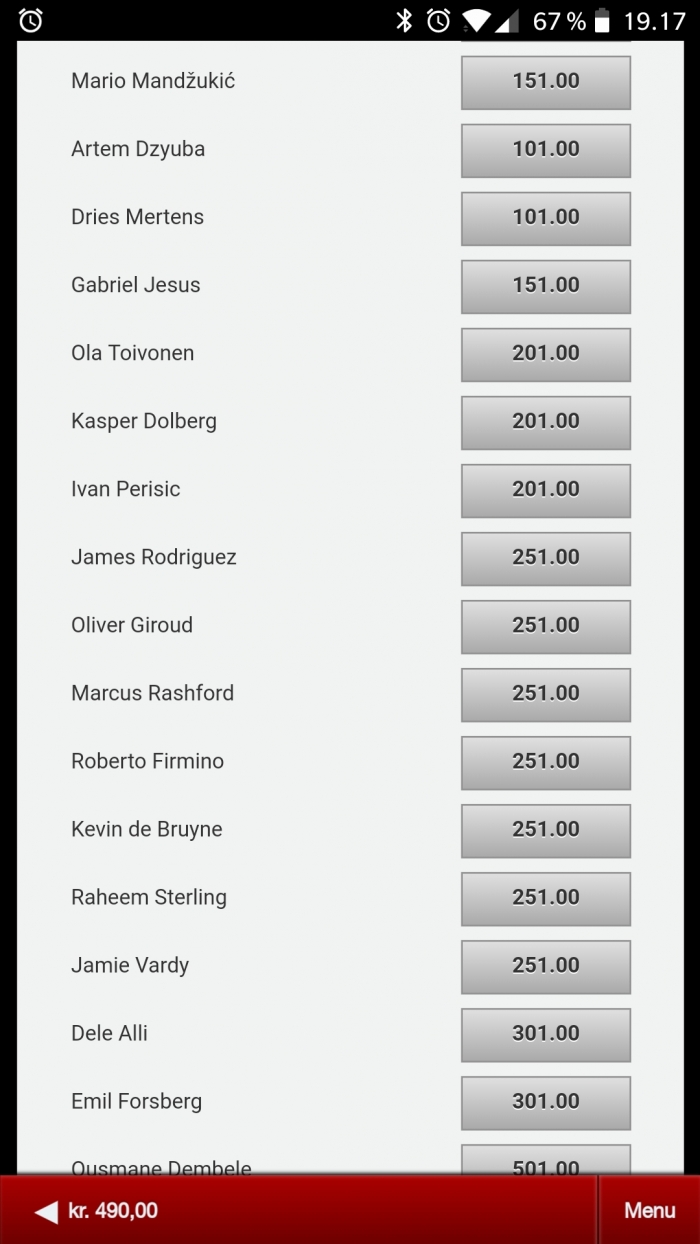Select Kevin de Bruyne's 251.00 odds
Screen dimensions: 700x1244
(546, 830)
